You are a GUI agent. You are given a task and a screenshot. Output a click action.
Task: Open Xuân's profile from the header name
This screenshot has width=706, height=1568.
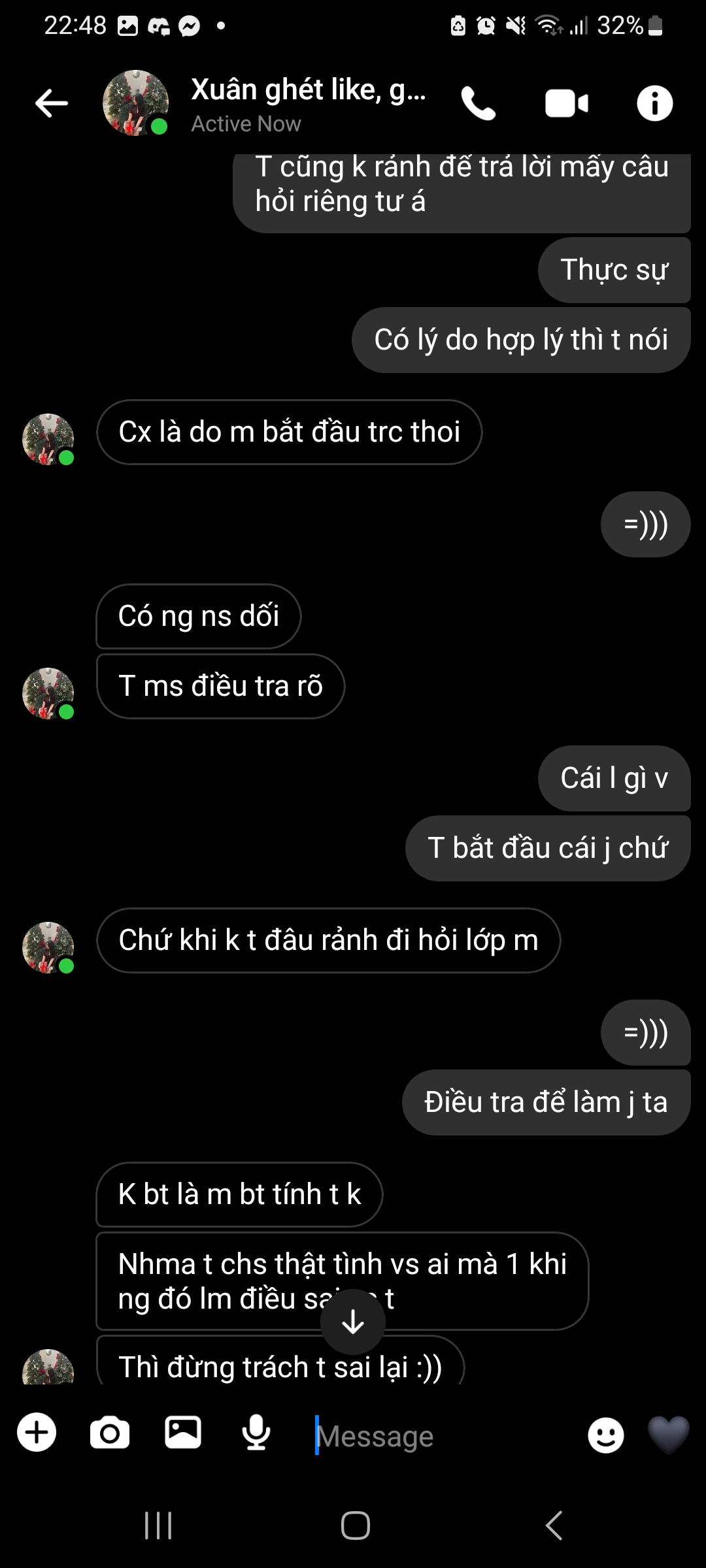[307, 90]
